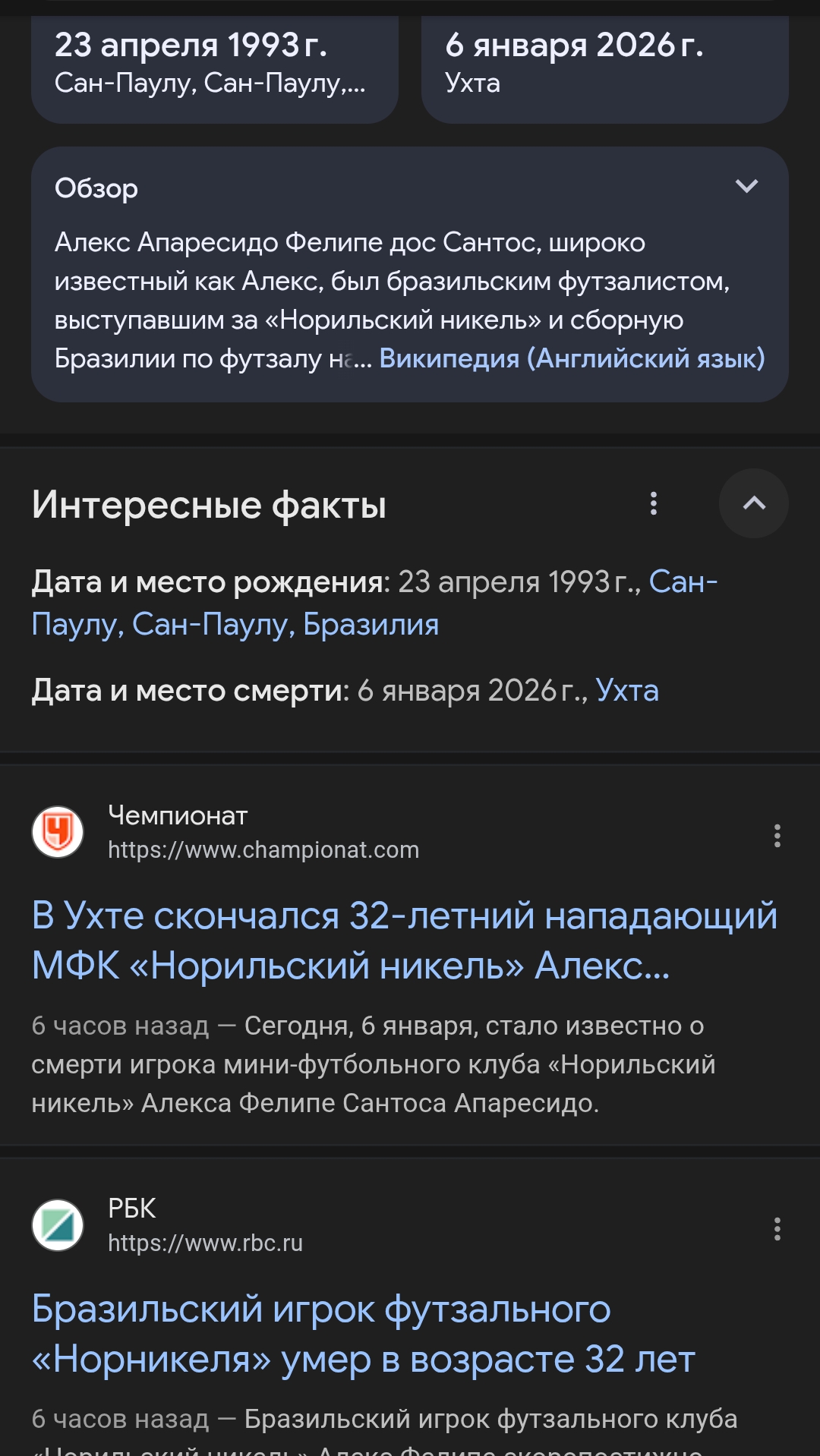Open Чемпионат article about Алекс in Ухта
Image resolution: width=820 pixels, height=1456 pixels.
coord(404,941)
